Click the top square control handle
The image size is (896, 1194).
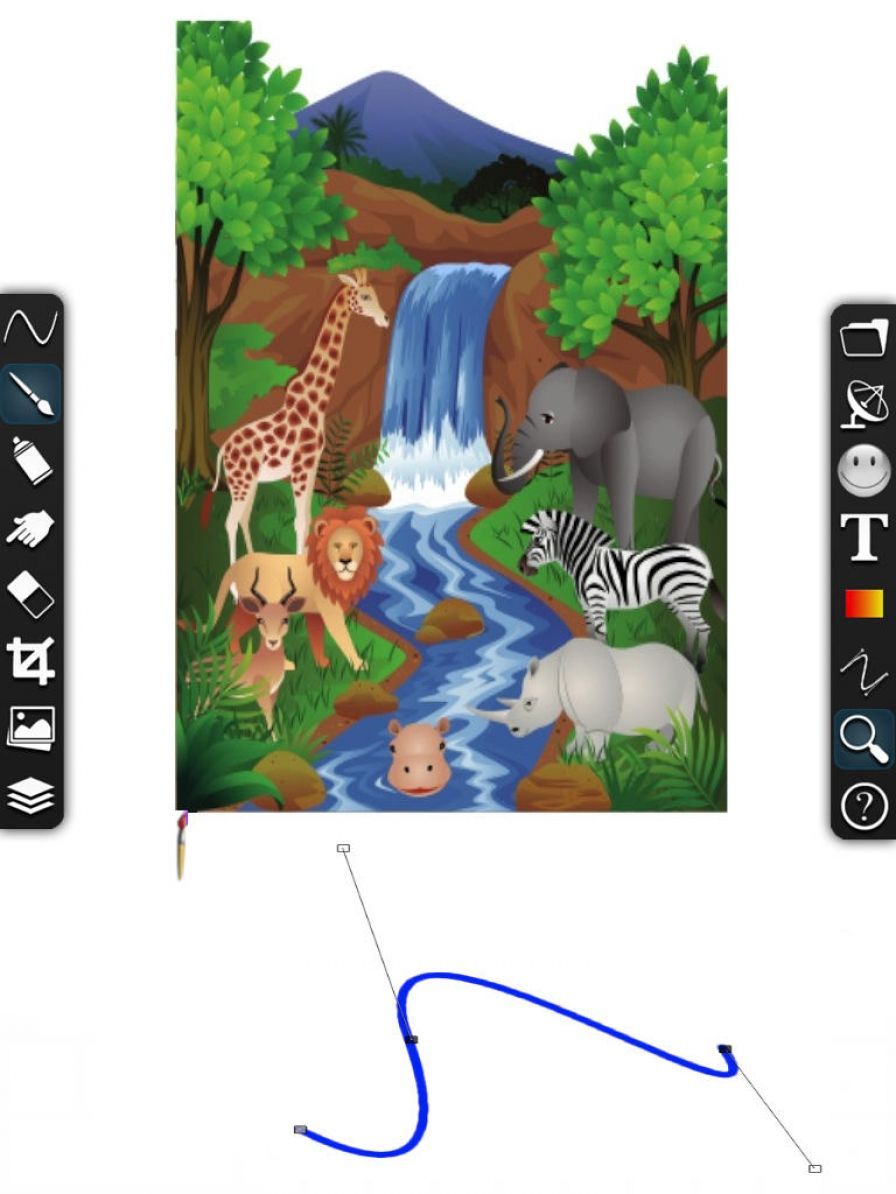341,847
